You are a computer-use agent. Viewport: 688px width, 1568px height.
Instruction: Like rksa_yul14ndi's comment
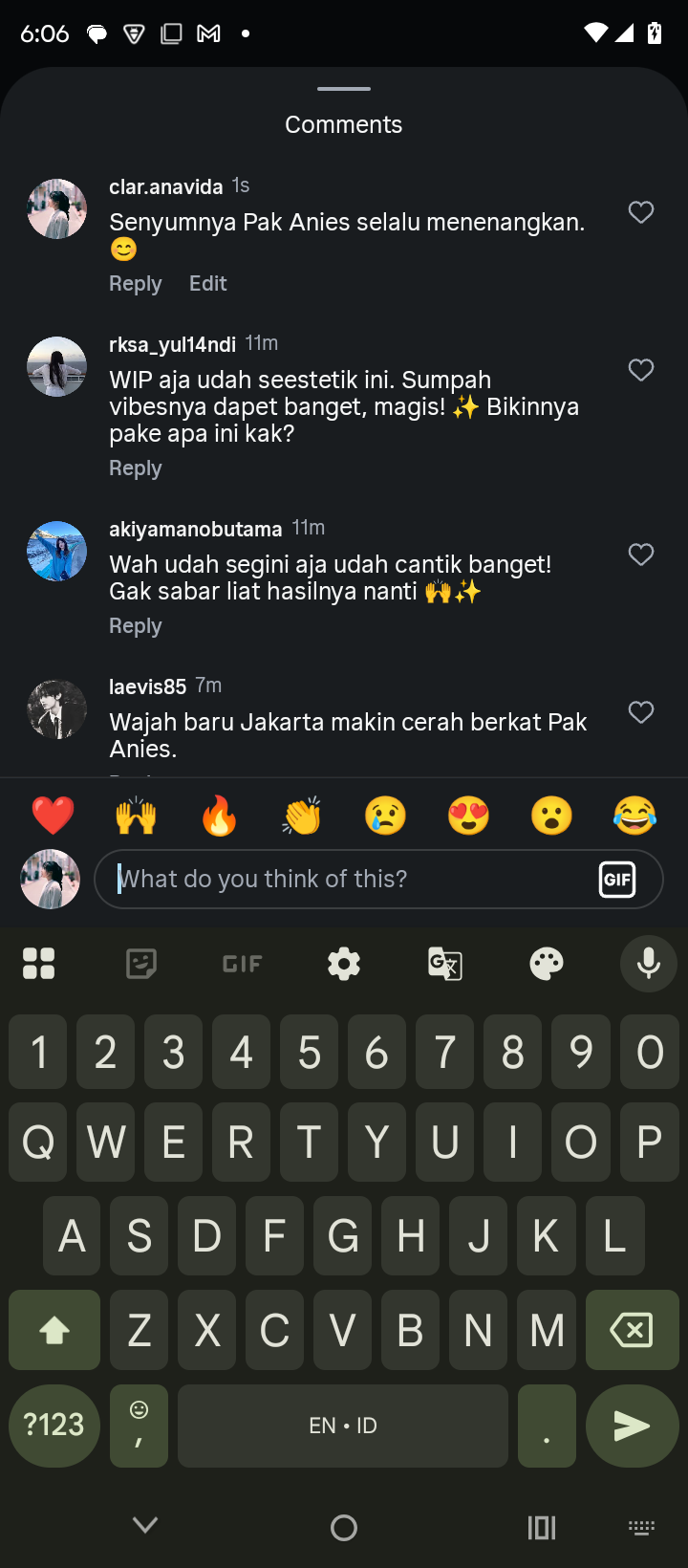tap(641, 370)
